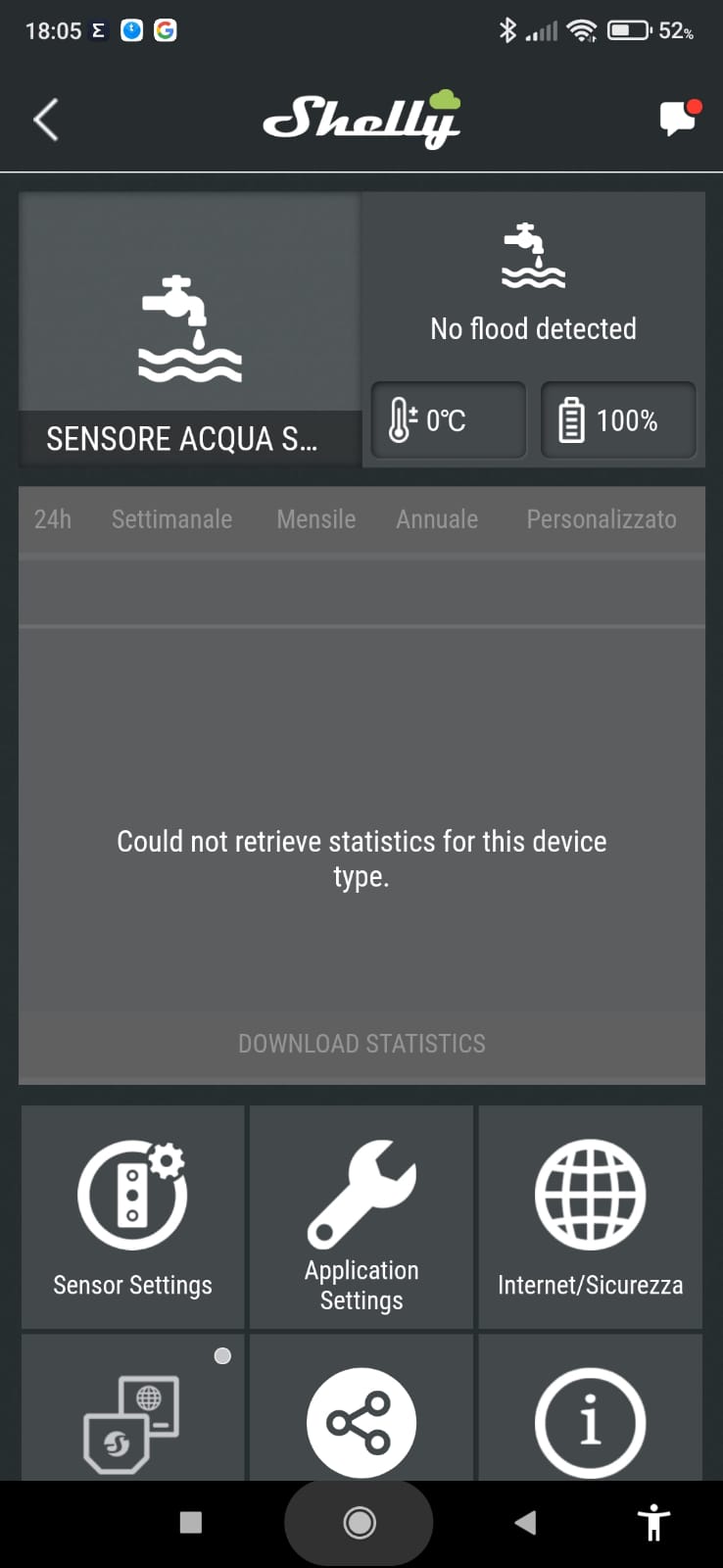Go back using the top-left arrow

point(46,120)
